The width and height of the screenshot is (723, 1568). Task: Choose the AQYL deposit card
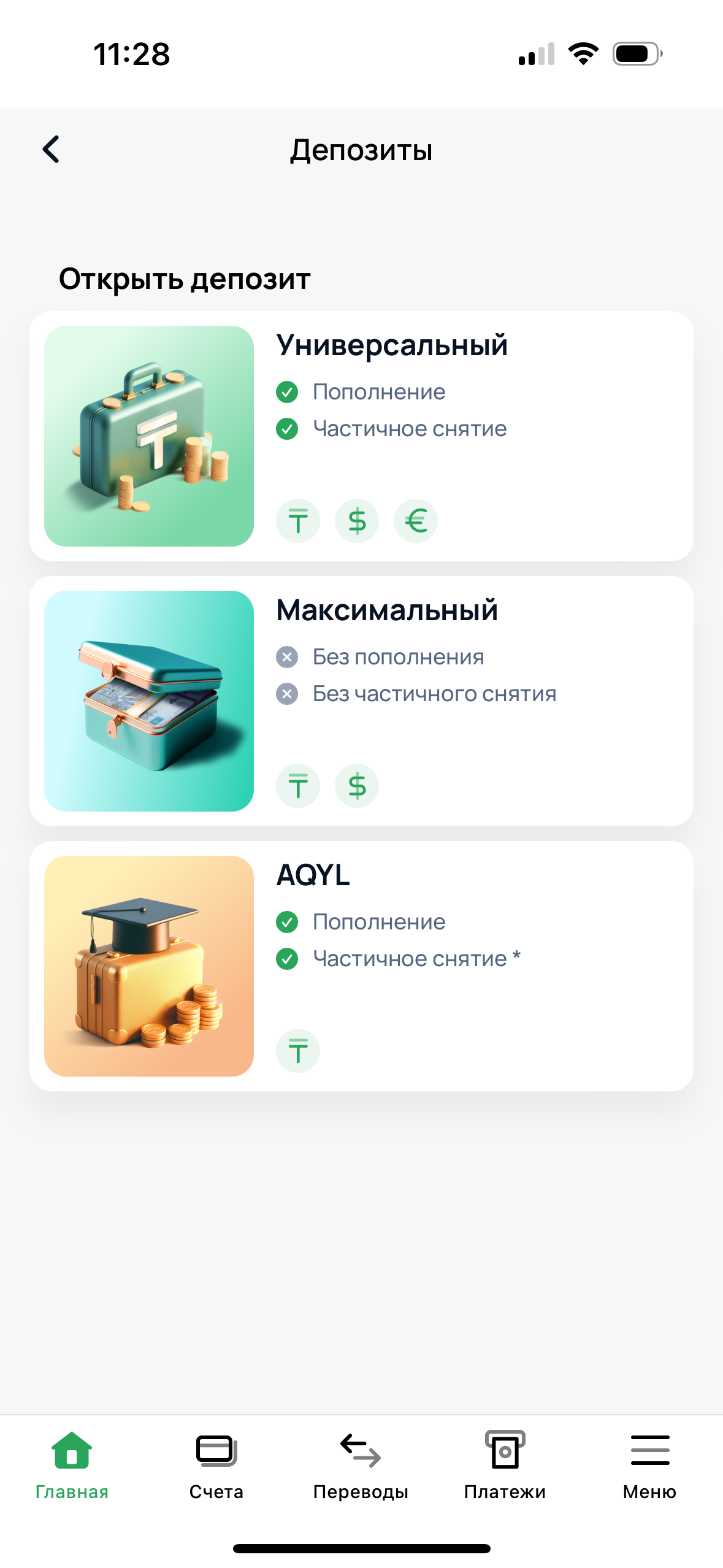coord(361,966)
